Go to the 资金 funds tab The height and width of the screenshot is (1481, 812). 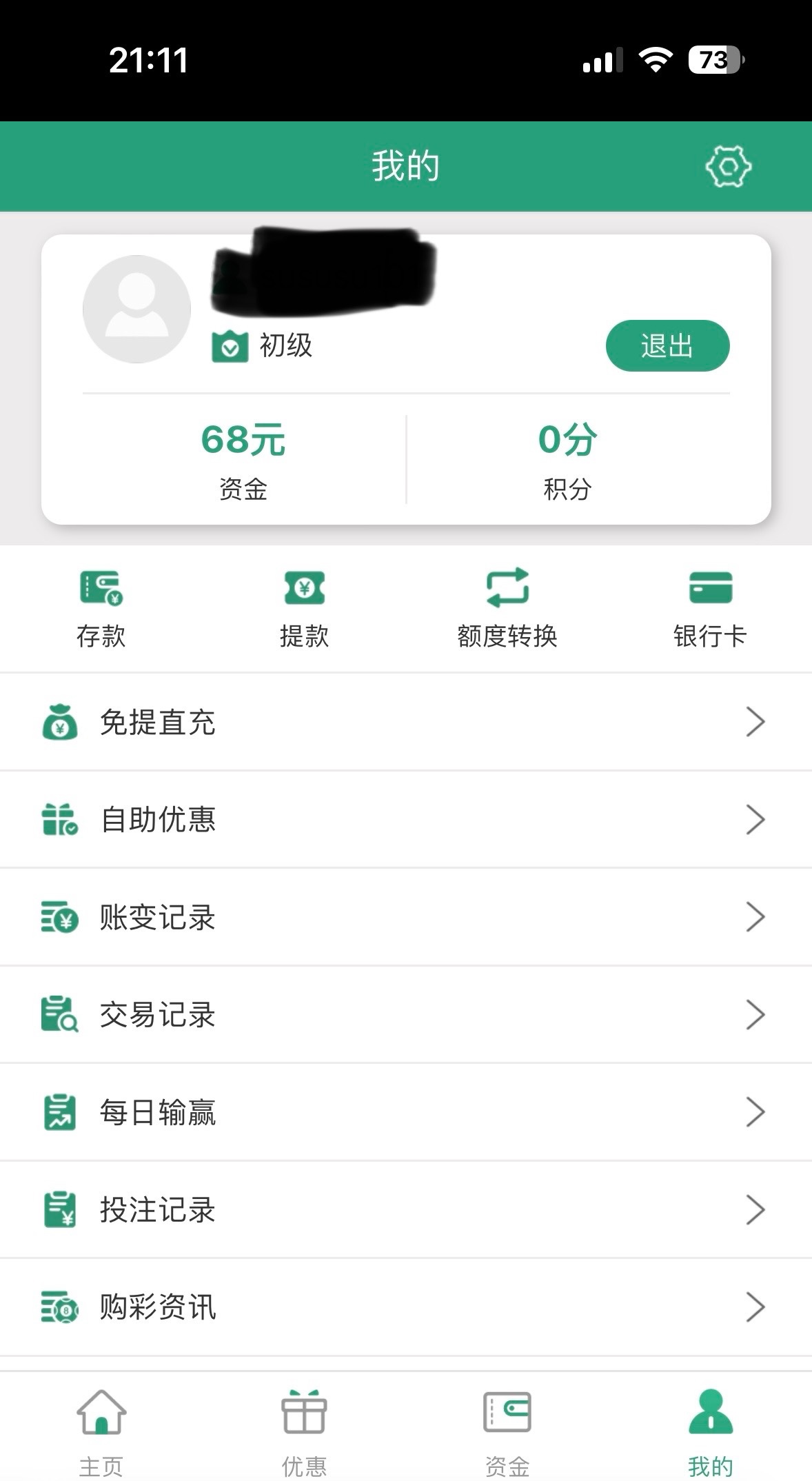pos(507,1430)
